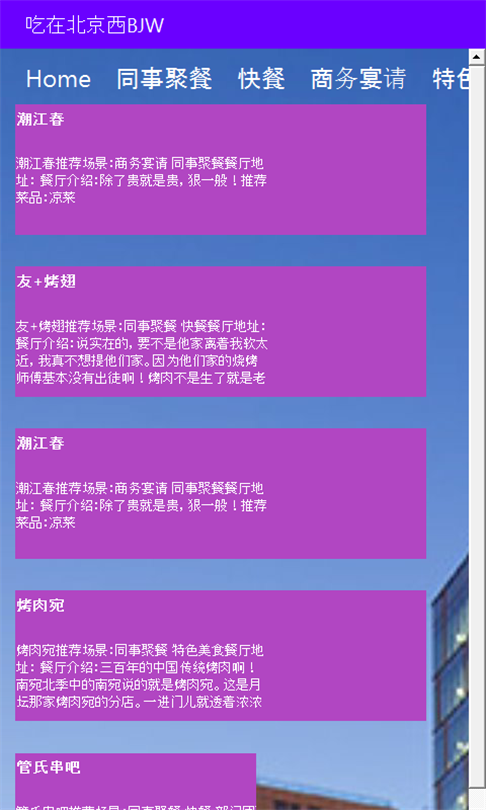Open the first 潮江春 restaurant card
The height and width of the screenshot is (810, 486).
pyautogui.click(x=221, y=169)
